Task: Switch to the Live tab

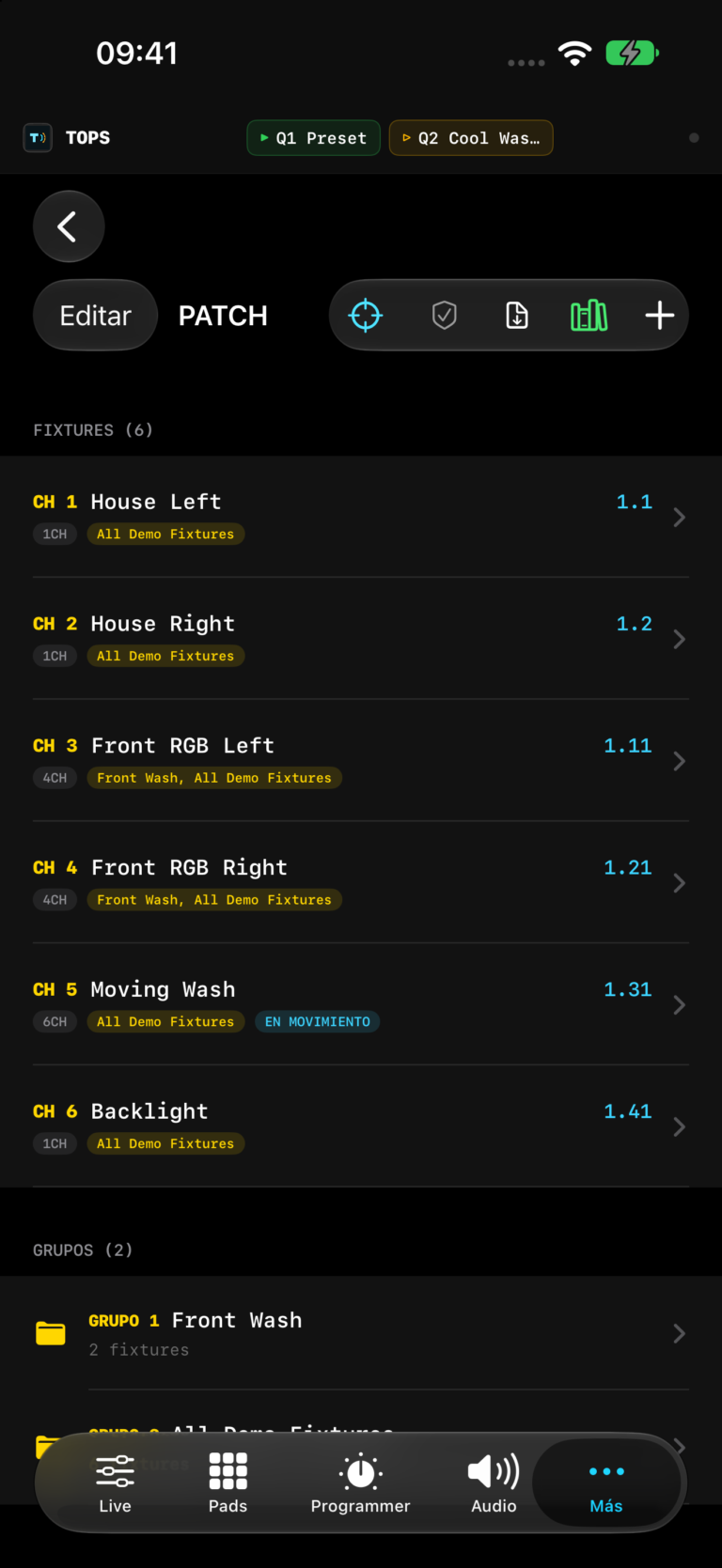Action: coord(115,1483)
